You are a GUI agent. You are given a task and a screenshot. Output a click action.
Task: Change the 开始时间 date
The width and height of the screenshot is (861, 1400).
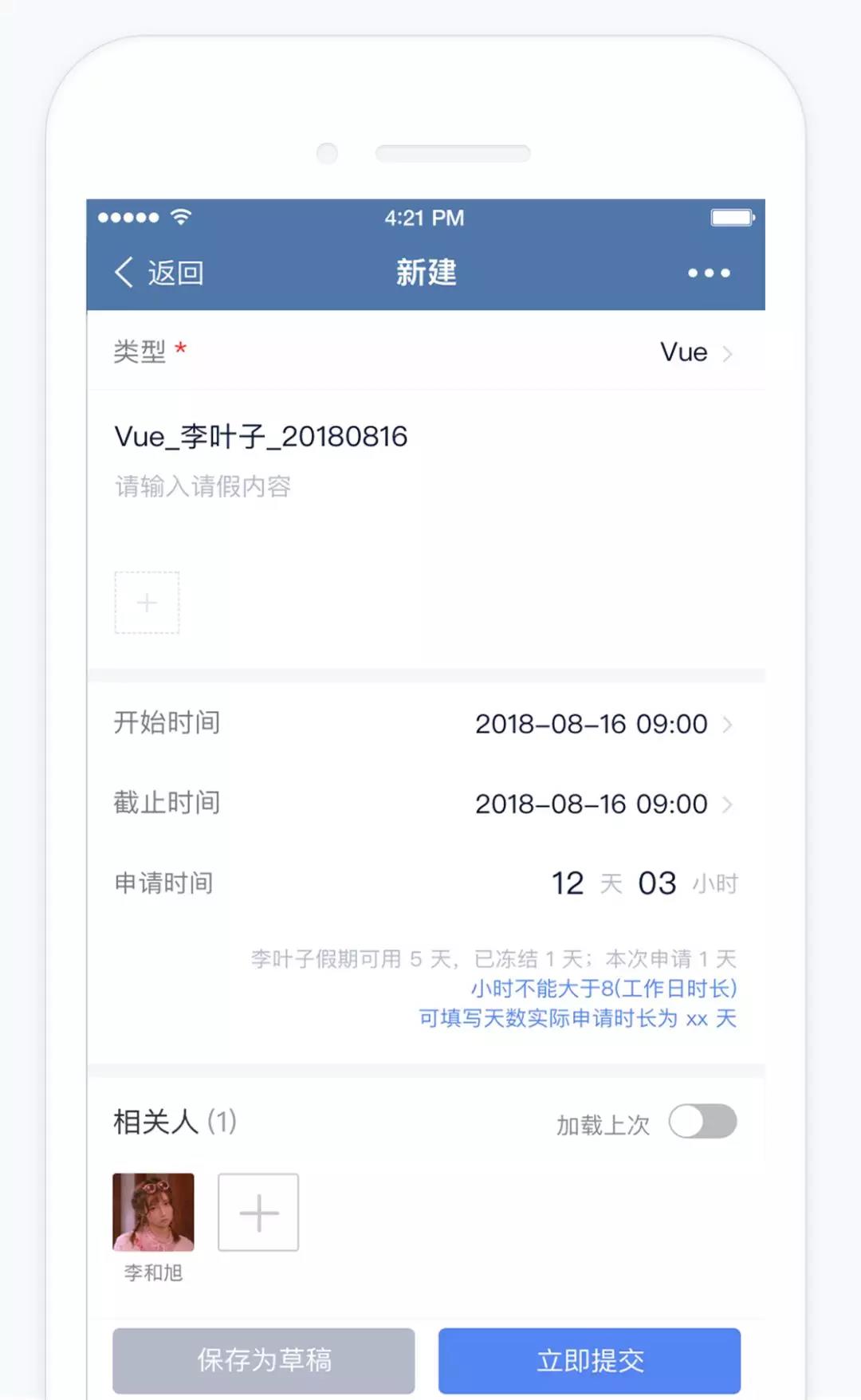[x=426, y=723]
